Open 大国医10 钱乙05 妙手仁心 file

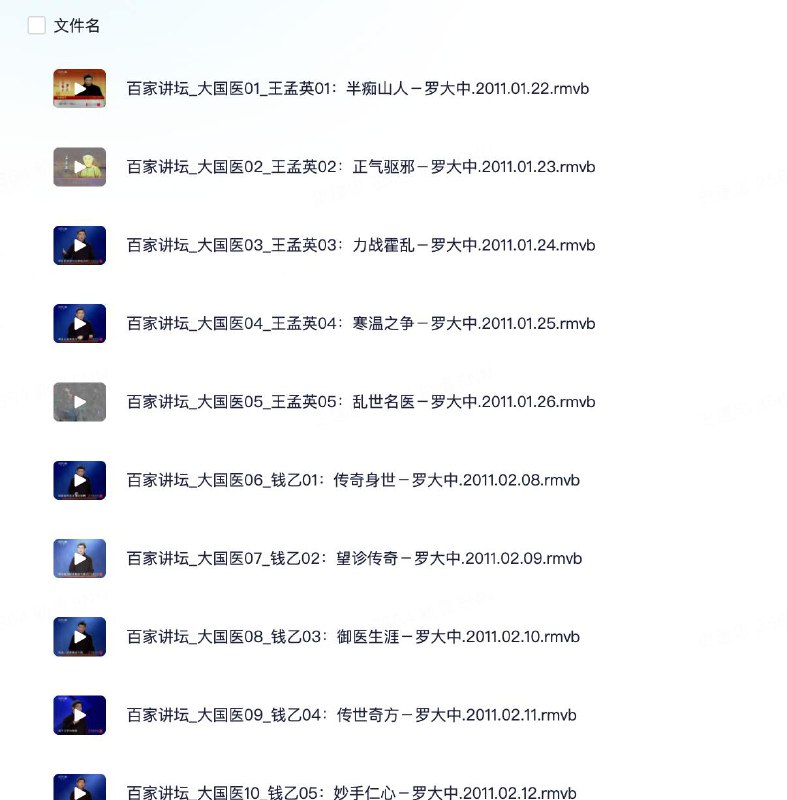350,792
